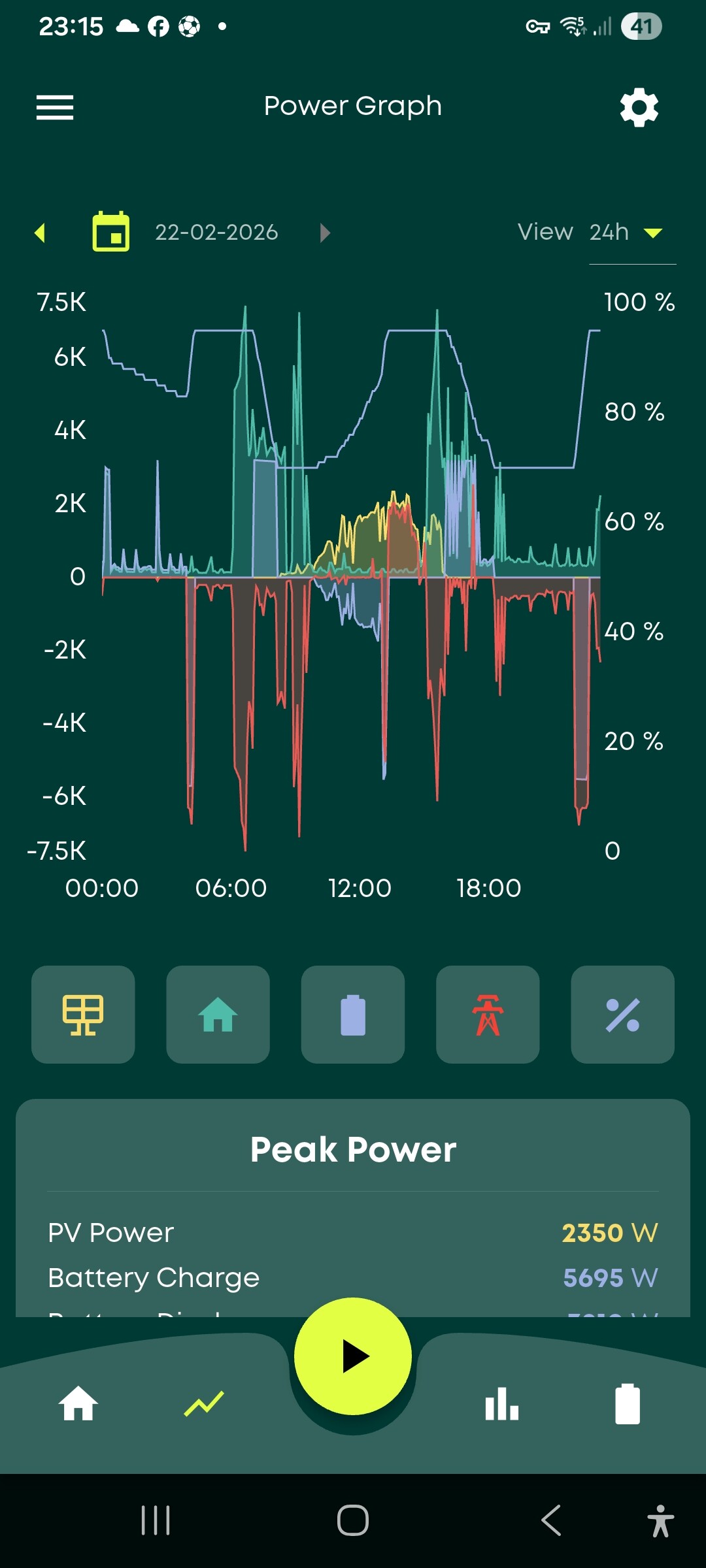706x1568 pixels.
Task: Toggle the battery percentage series
Action: point(622,1015)
